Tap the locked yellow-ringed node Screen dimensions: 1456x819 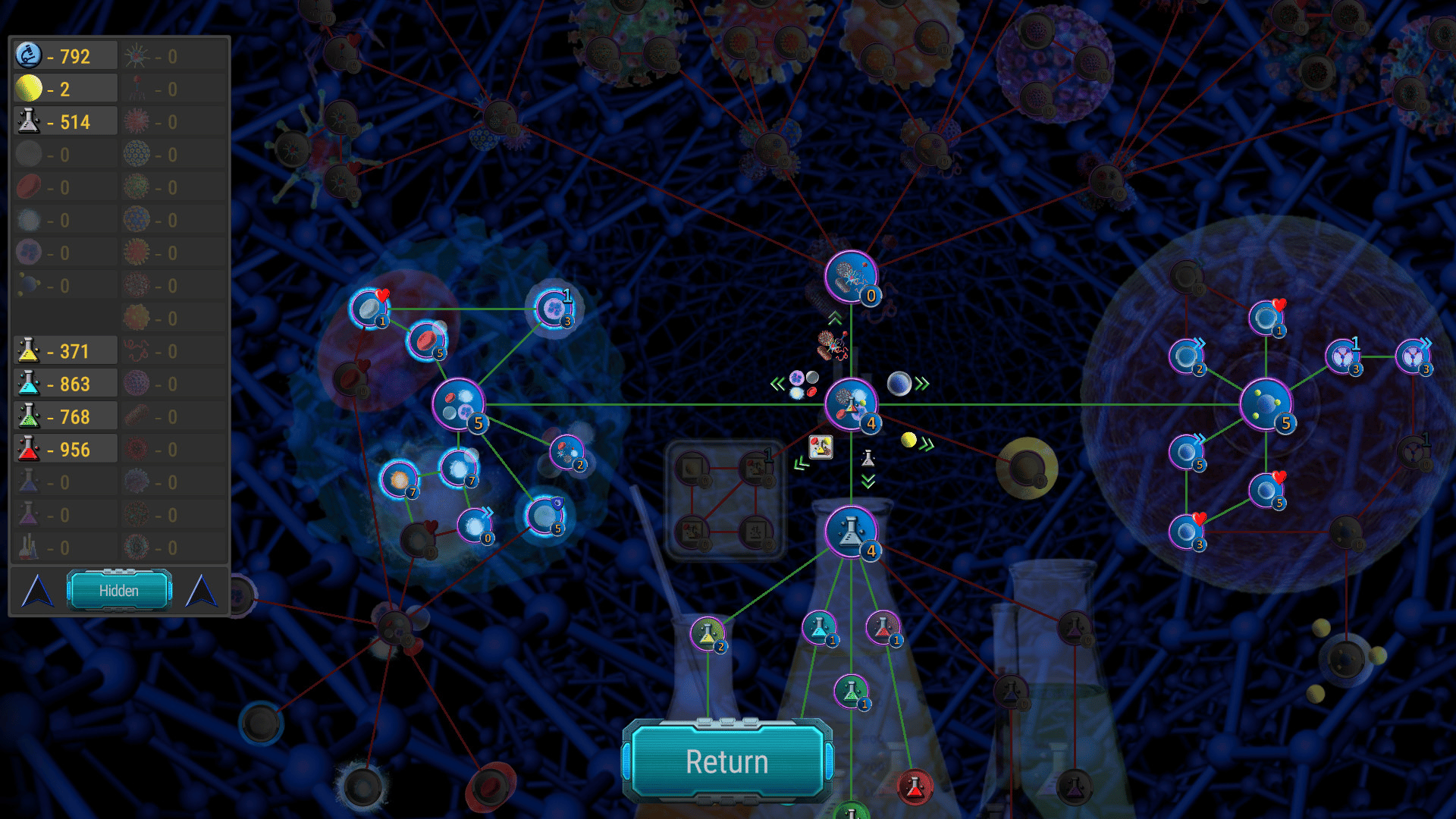[x=1026, y=467]
